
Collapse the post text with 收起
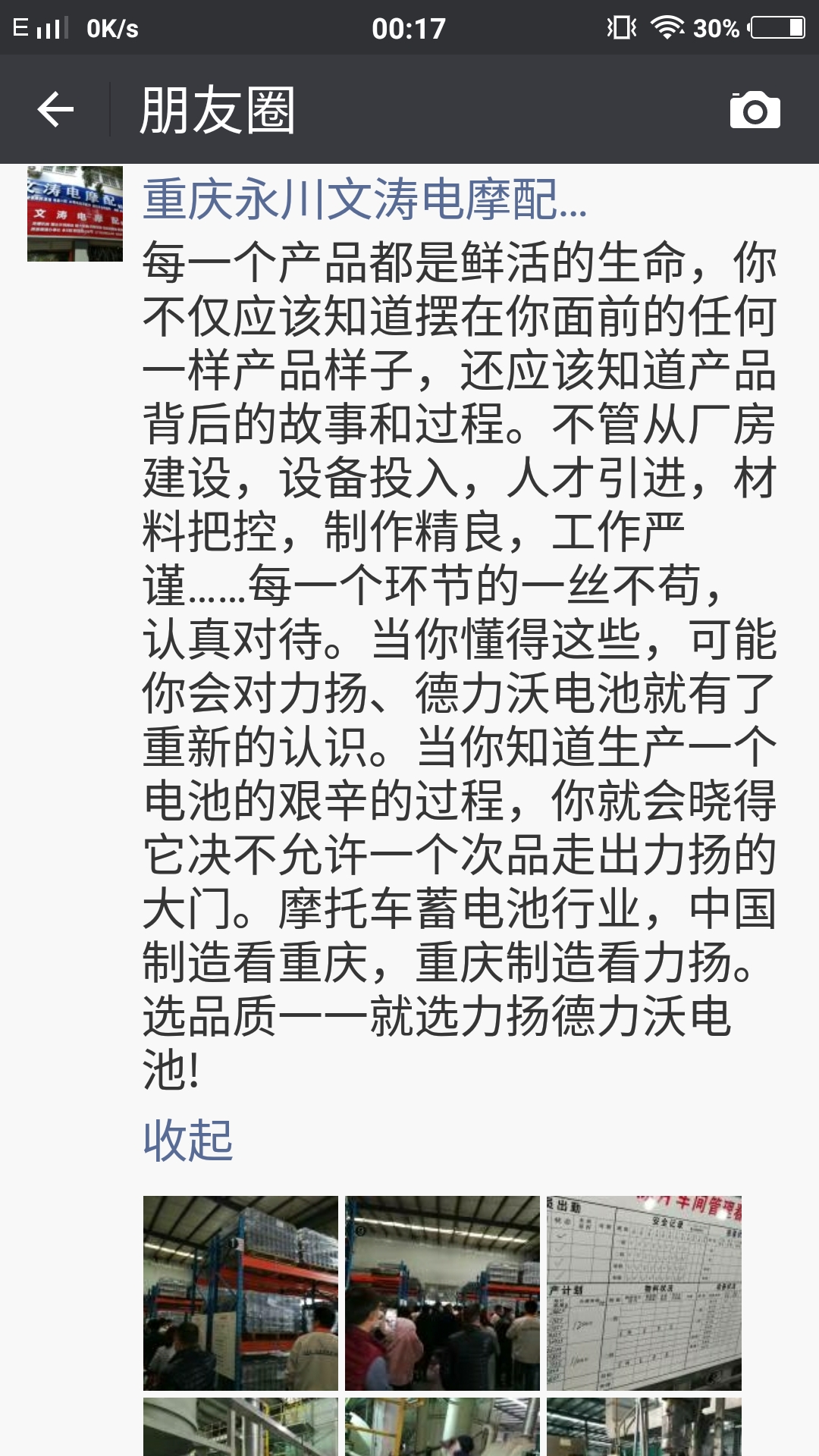tap(187, 1140)
